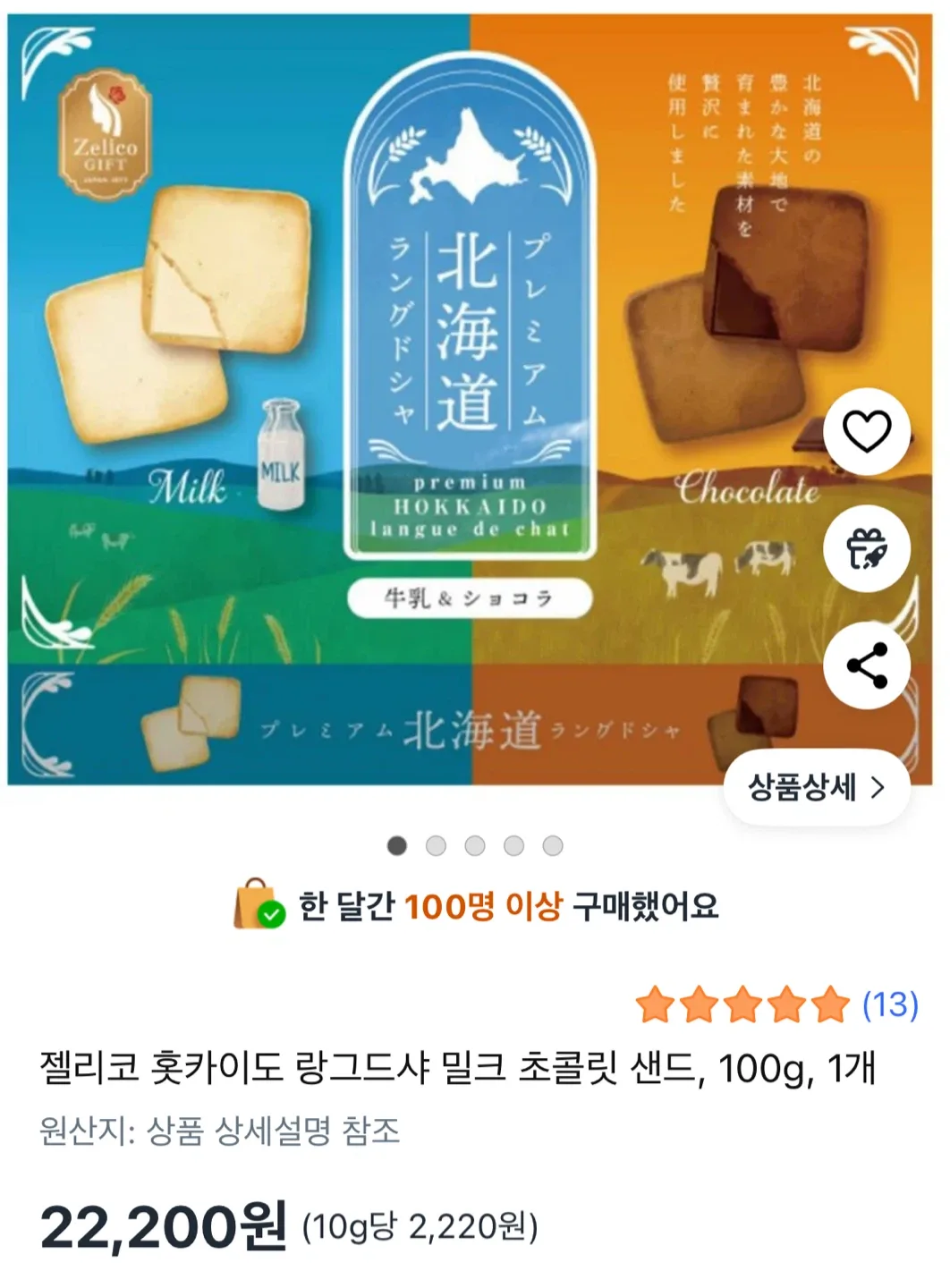
Task: Send this product as a gift
Action: 866,548
